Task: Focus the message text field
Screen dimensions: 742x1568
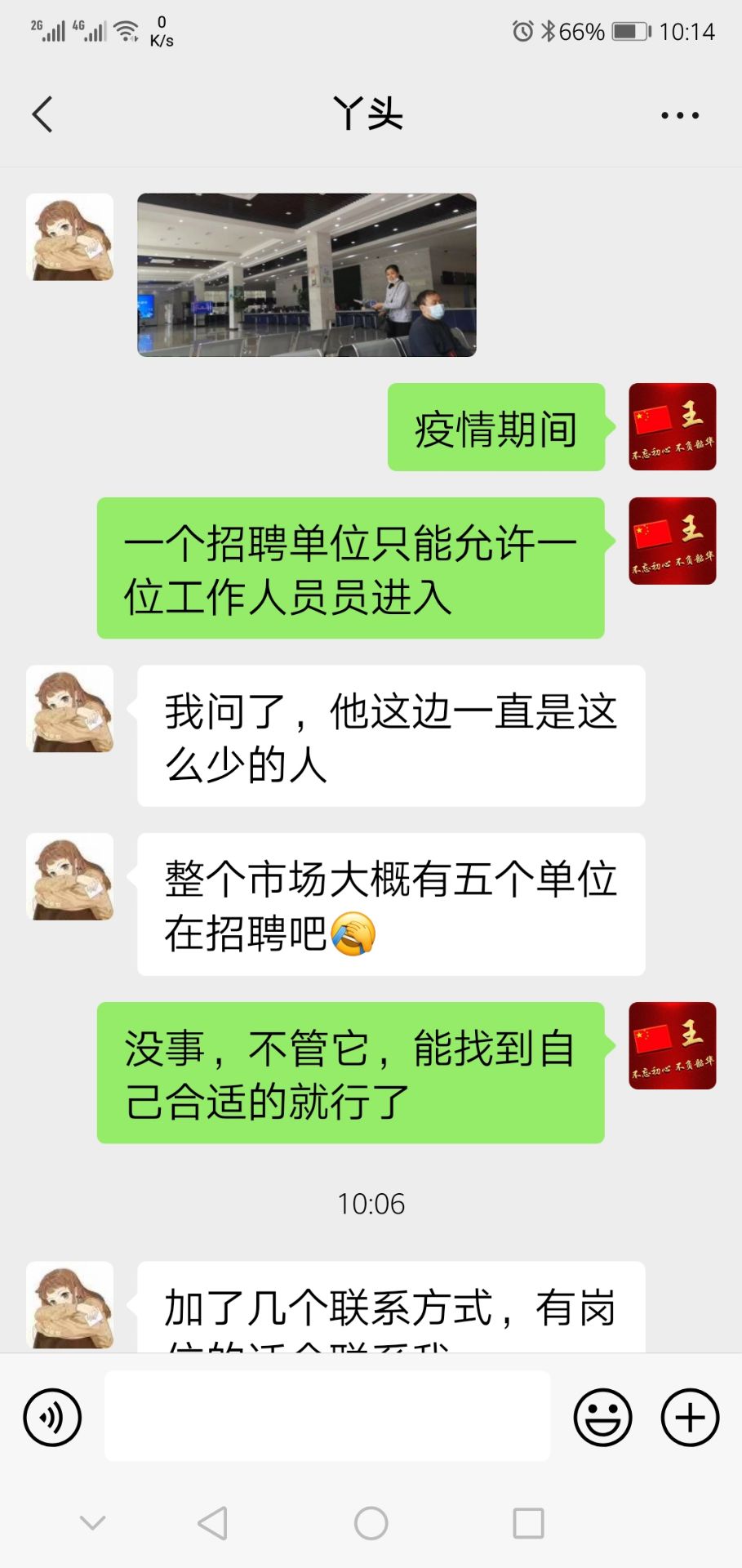Action: [327, 1417]
